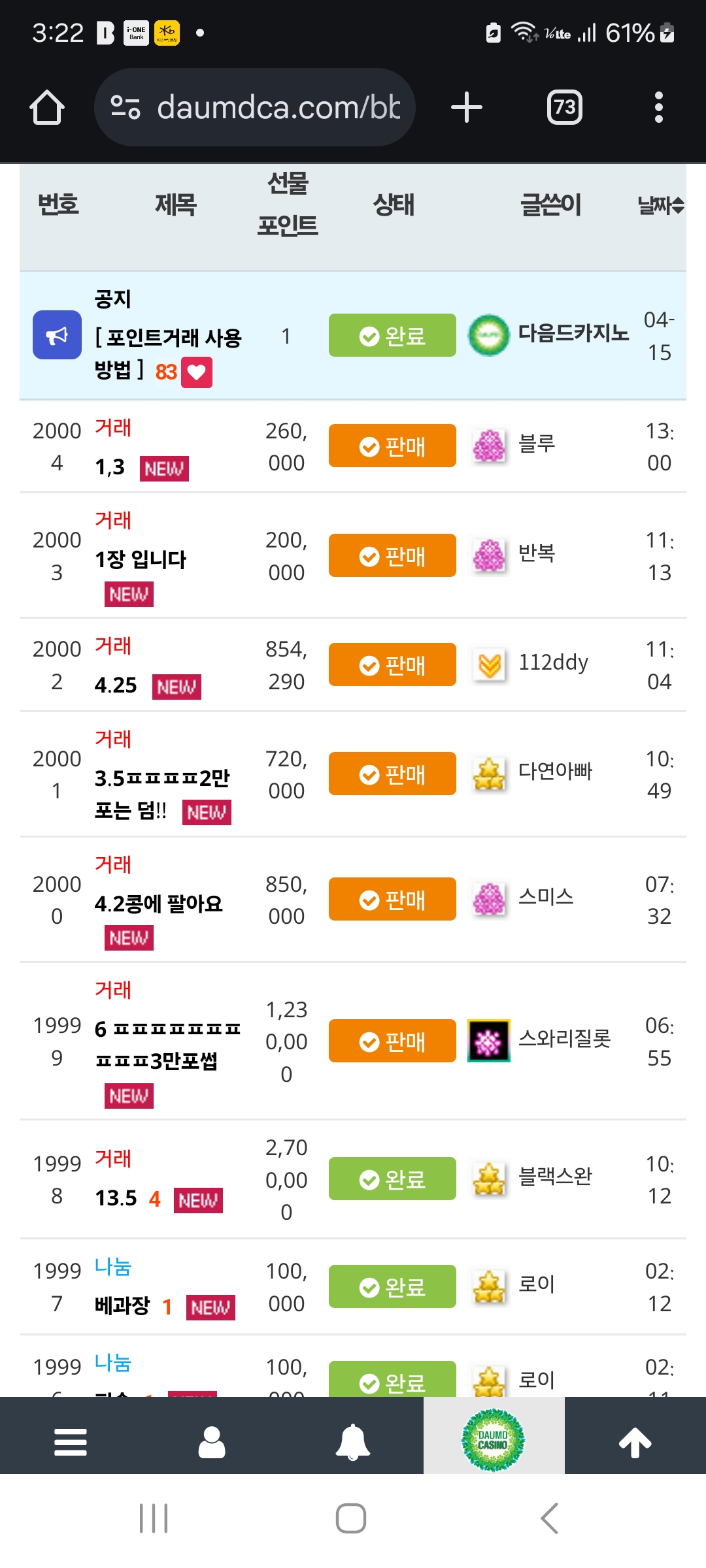Open the site hamburger menu
This screenshot has height=1568, width=706.
tap(71, 1442)
